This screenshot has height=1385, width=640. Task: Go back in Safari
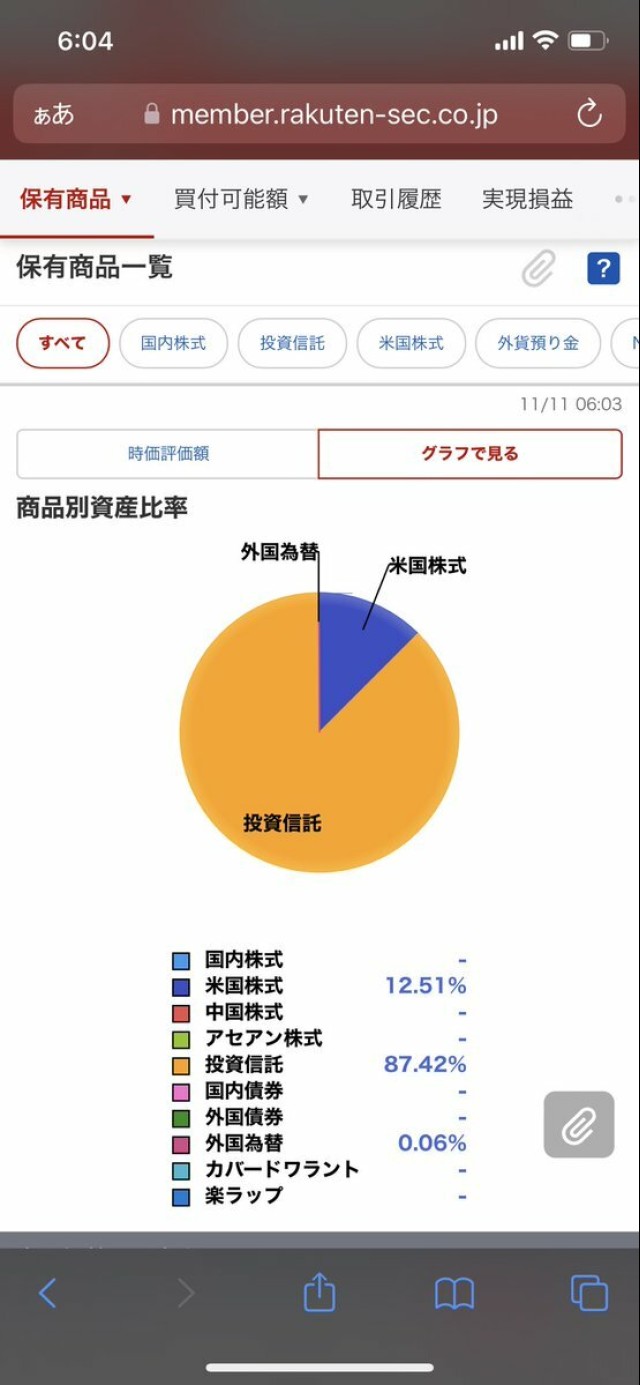pyautogui.click(x=48, y=1294)
